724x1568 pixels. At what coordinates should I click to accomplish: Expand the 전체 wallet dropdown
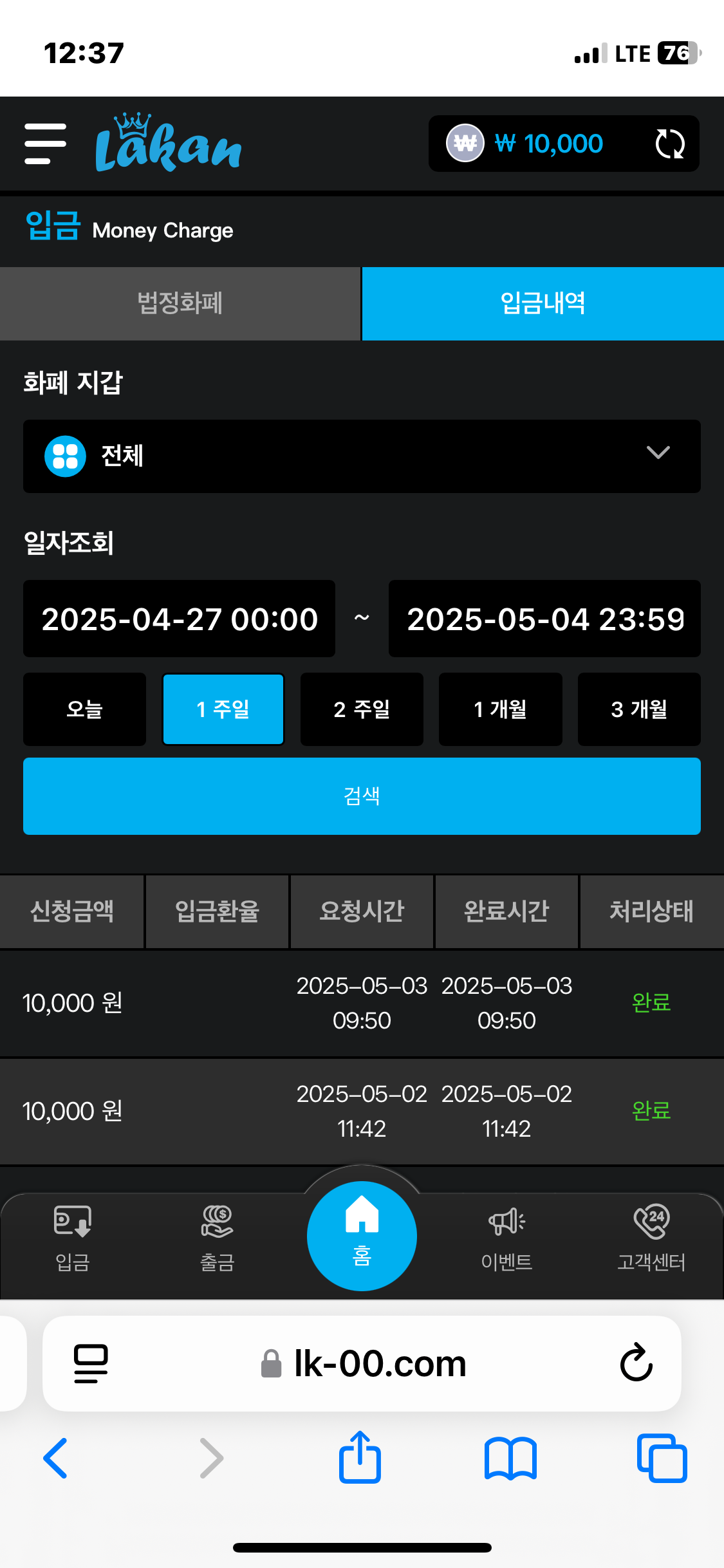point(362,456)
